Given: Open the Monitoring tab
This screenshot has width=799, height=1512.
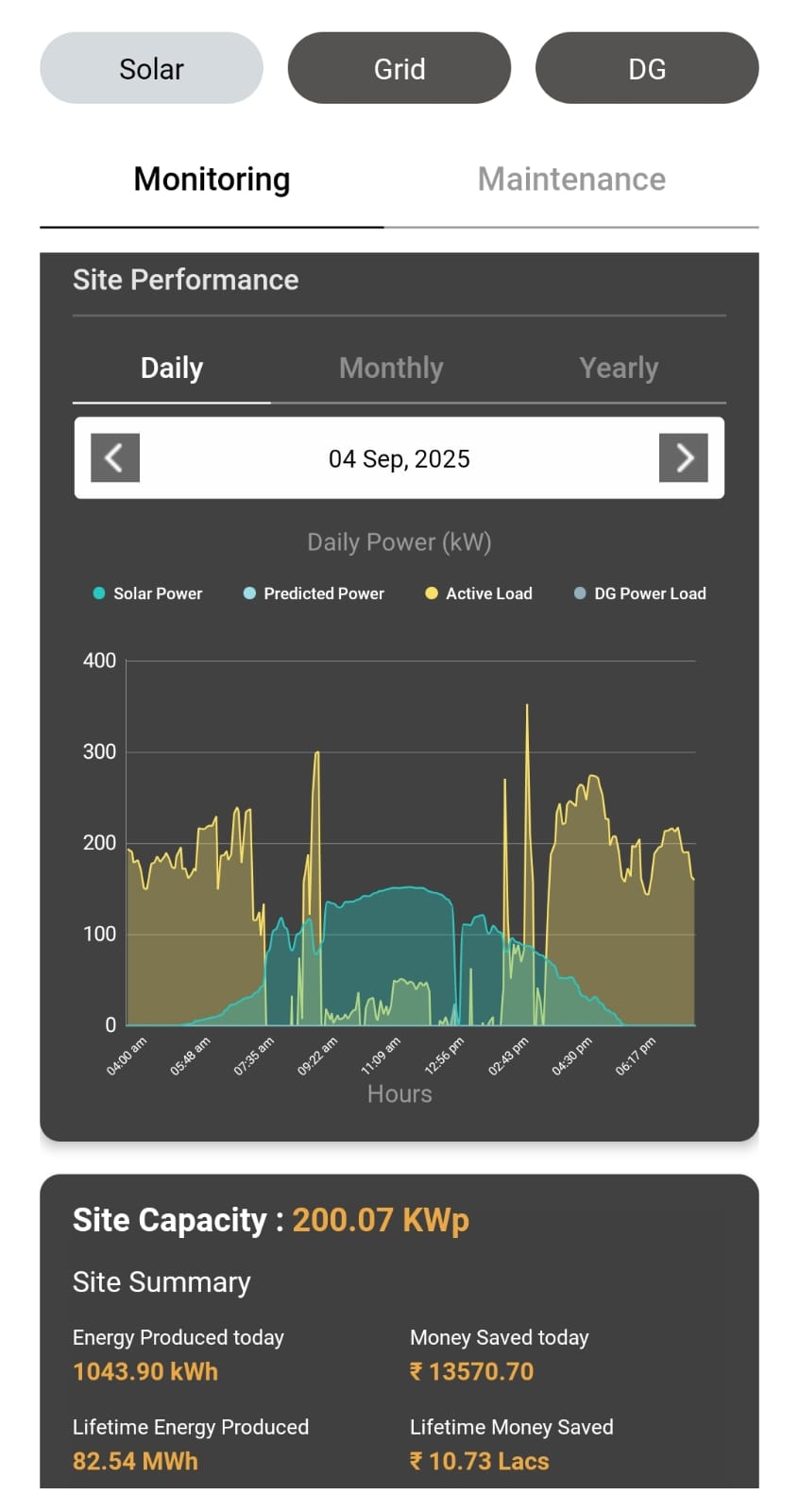Looking at the screenshot, I should point(212,180).
